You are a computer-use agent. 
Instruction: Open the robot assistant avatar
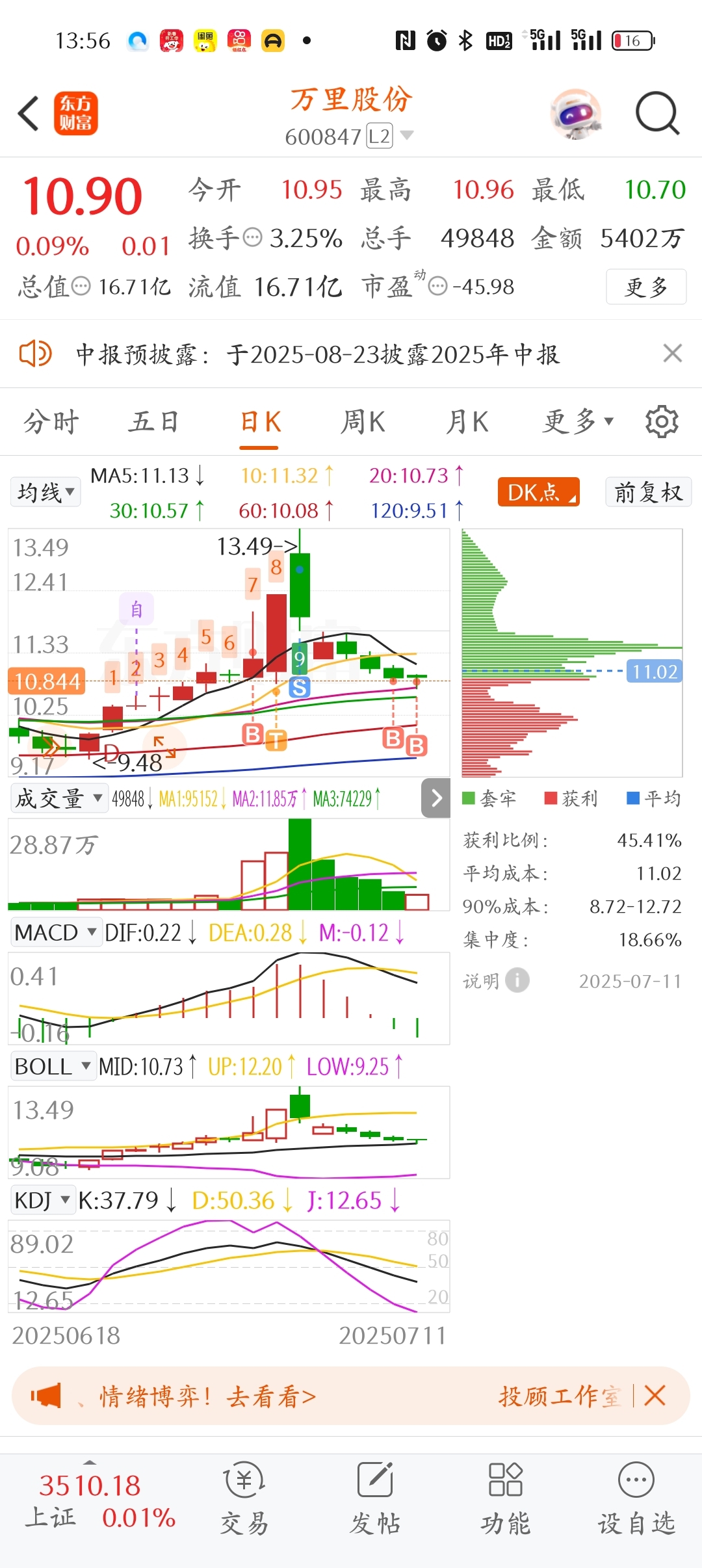[x=575, y=114]
